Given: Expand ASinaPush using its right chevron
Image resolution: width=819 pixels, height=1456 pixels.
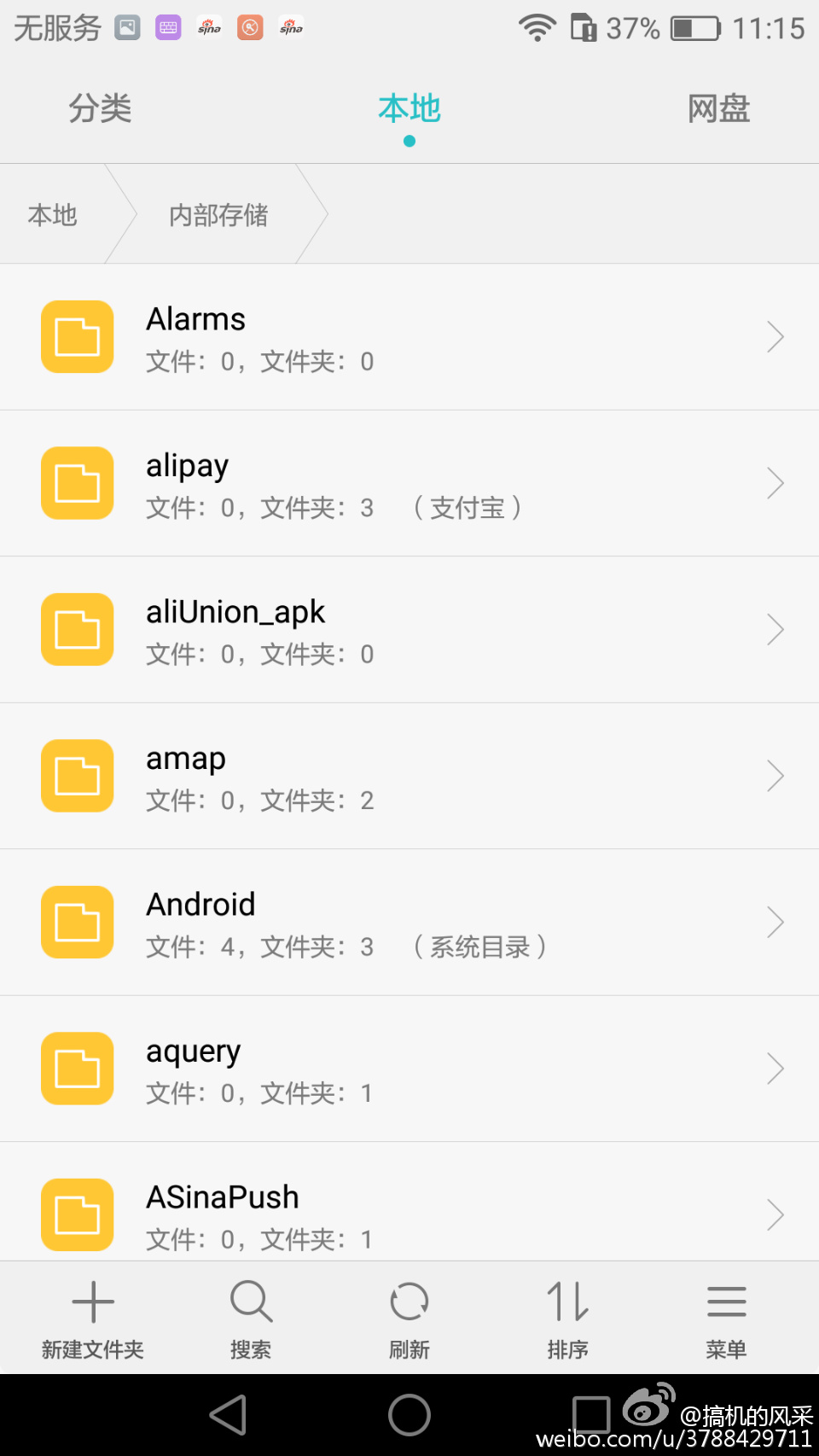Looking at the screenshot, I should point(775,1214).
